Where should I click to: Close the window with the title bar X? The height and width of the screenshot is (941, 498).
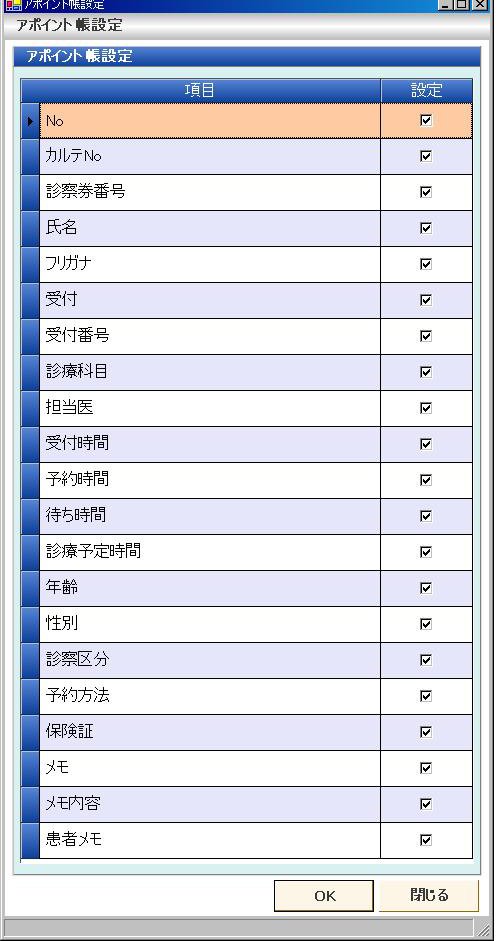click(480, 4)
